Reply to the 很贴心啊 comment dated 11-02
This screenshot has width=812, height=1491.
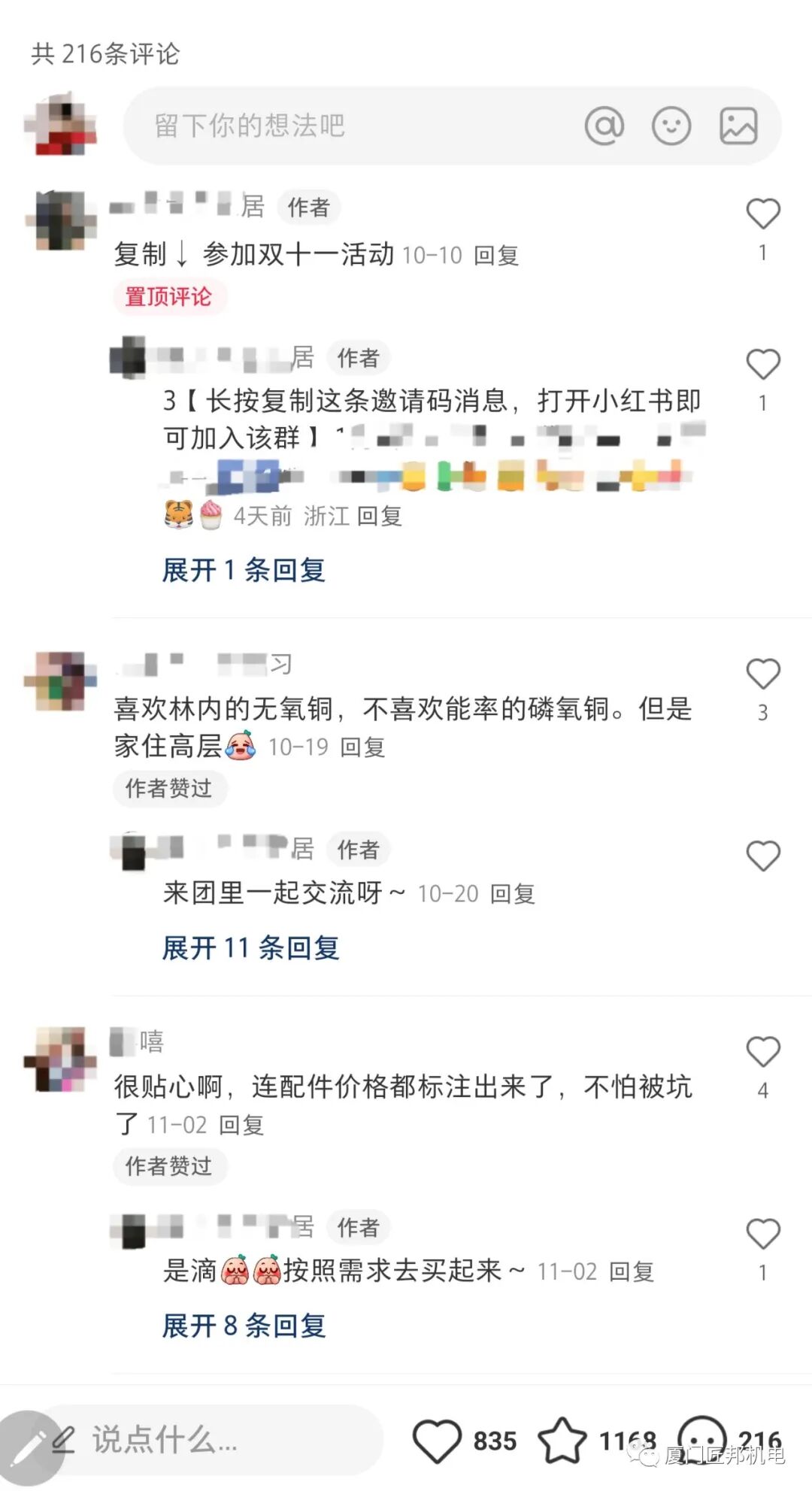[x=241, y=1126]
